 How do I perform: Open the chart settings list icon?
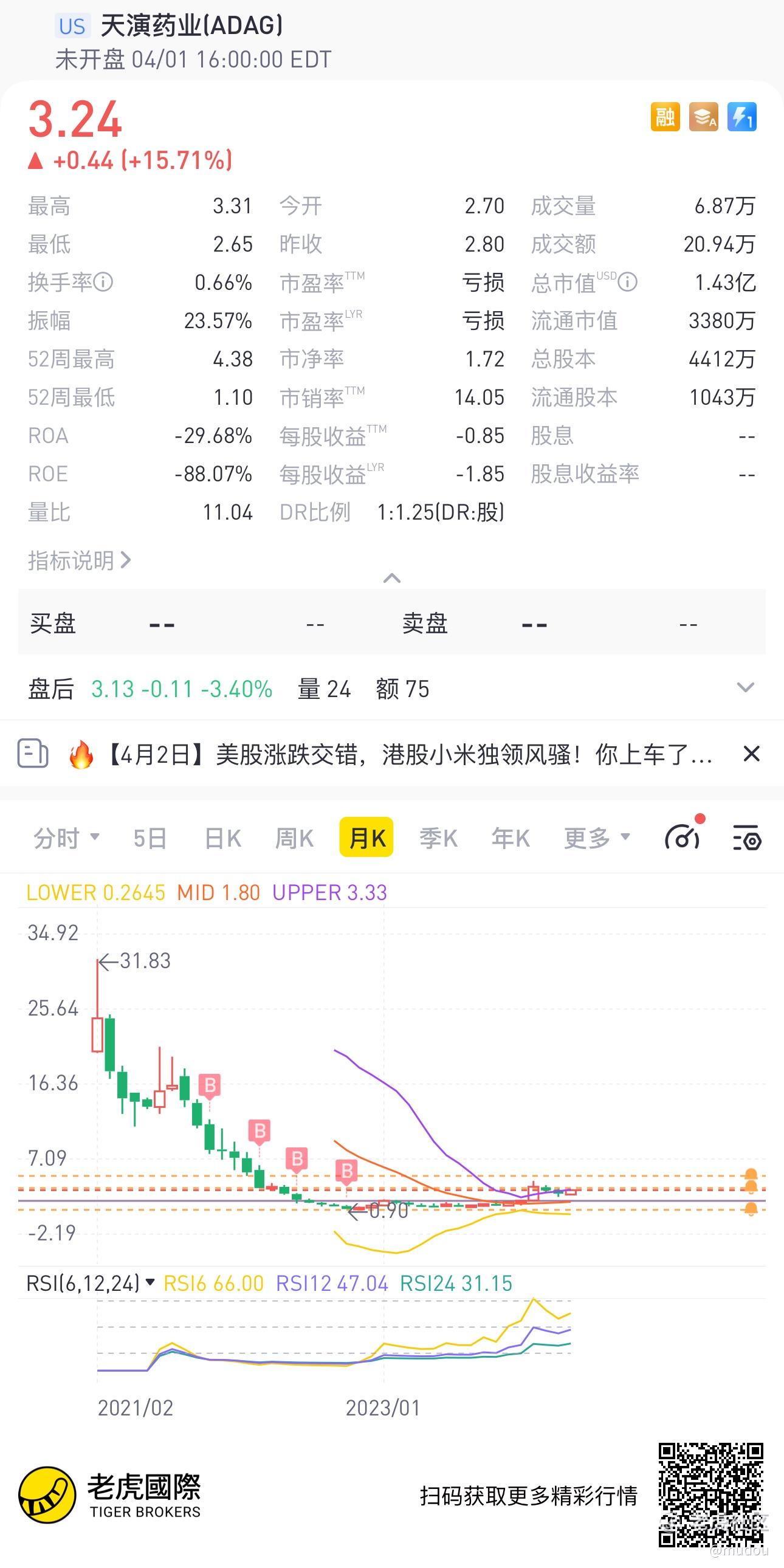[x=747, y=837]
